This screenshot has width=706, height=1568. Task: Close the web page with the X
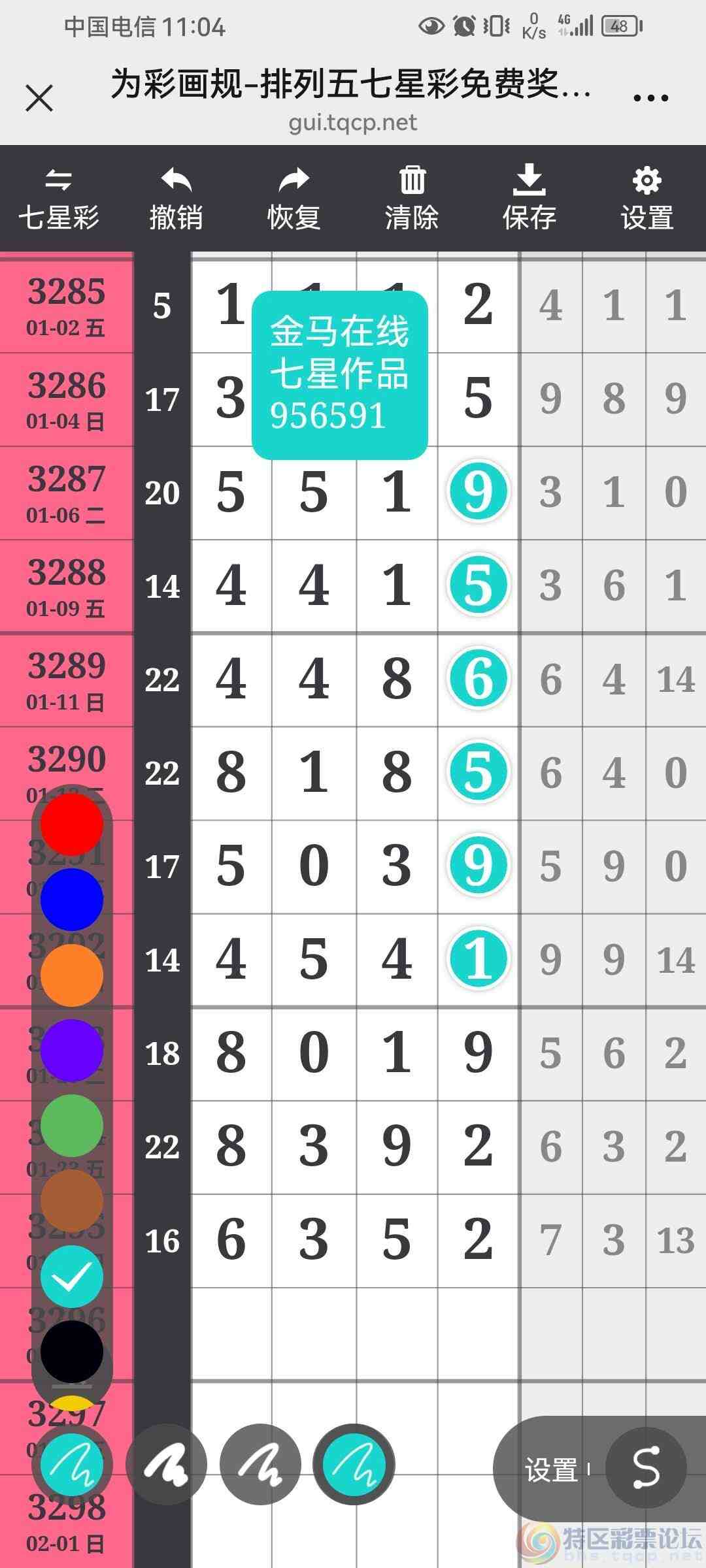coord(39,99)
